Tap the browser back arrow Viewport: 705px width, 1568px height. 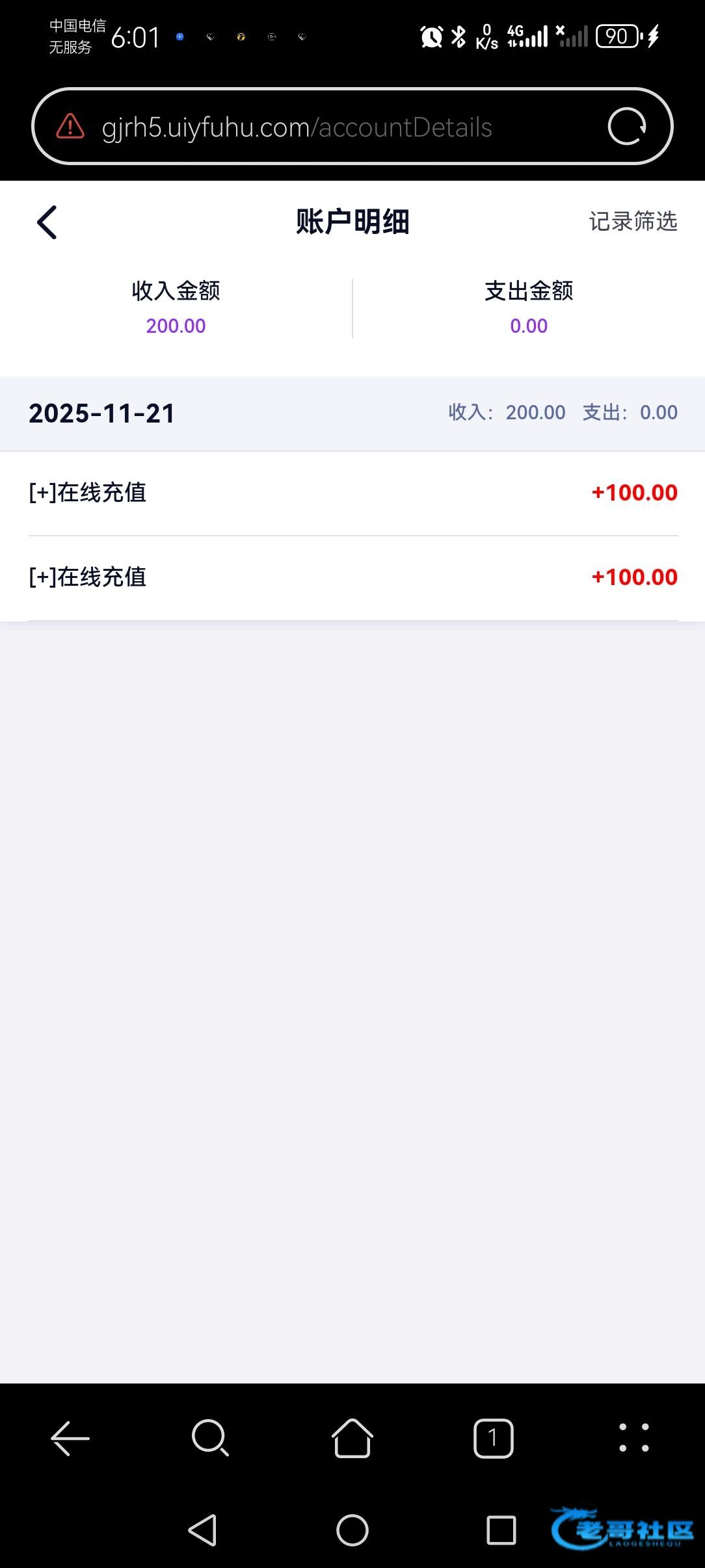click(x=70, y=1437)
